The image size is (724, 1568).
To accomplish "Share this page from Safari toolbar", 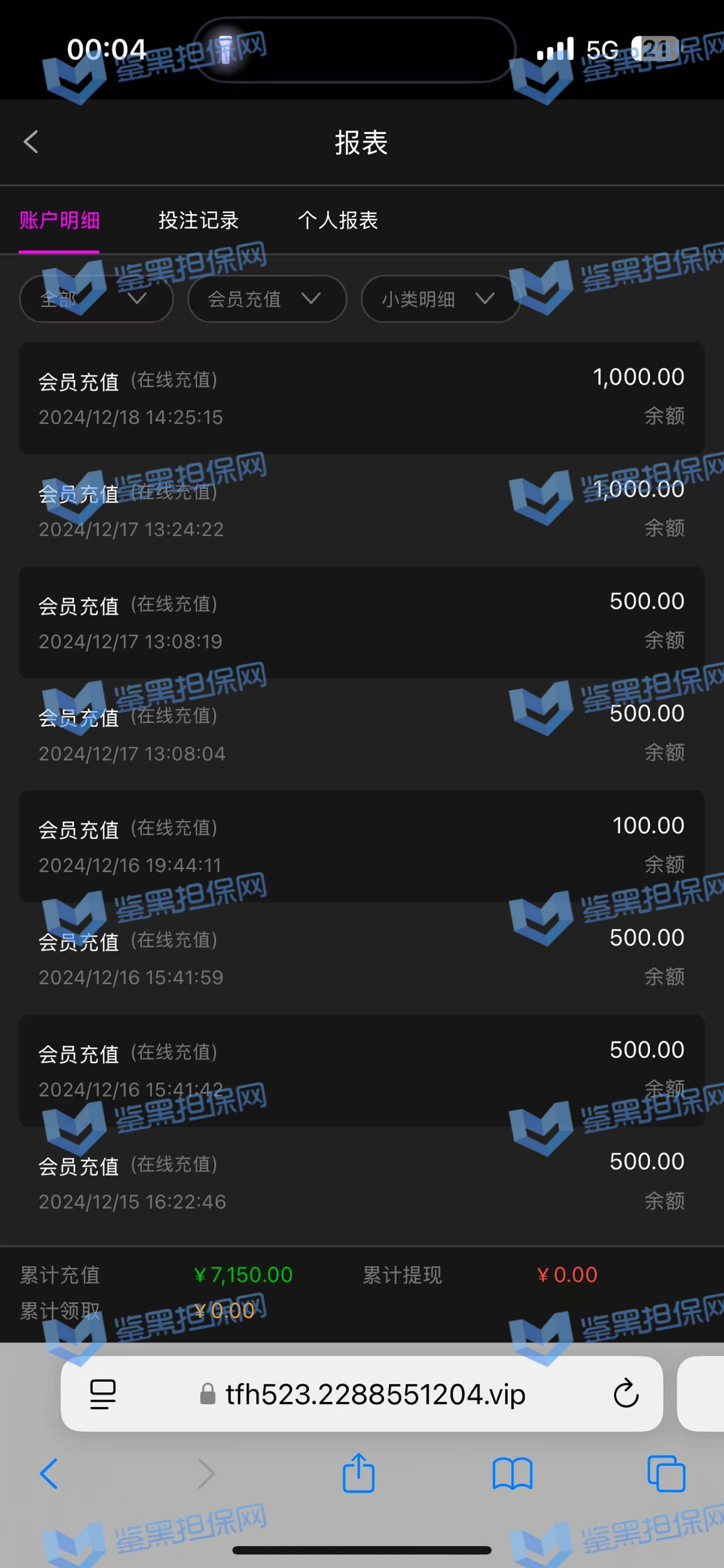I will point(358,1474).
